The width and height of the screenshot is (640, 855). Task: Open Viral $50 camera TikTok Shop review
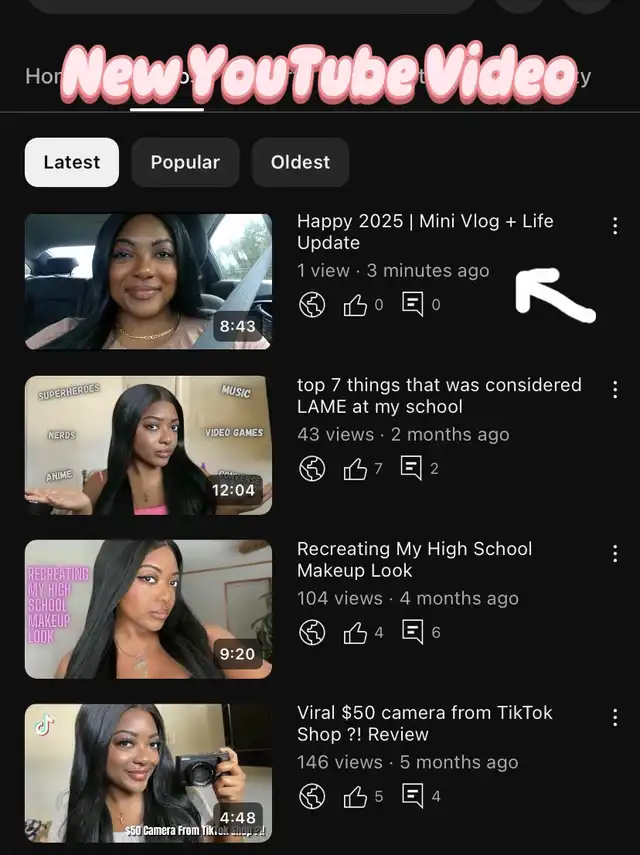[148, 773]
